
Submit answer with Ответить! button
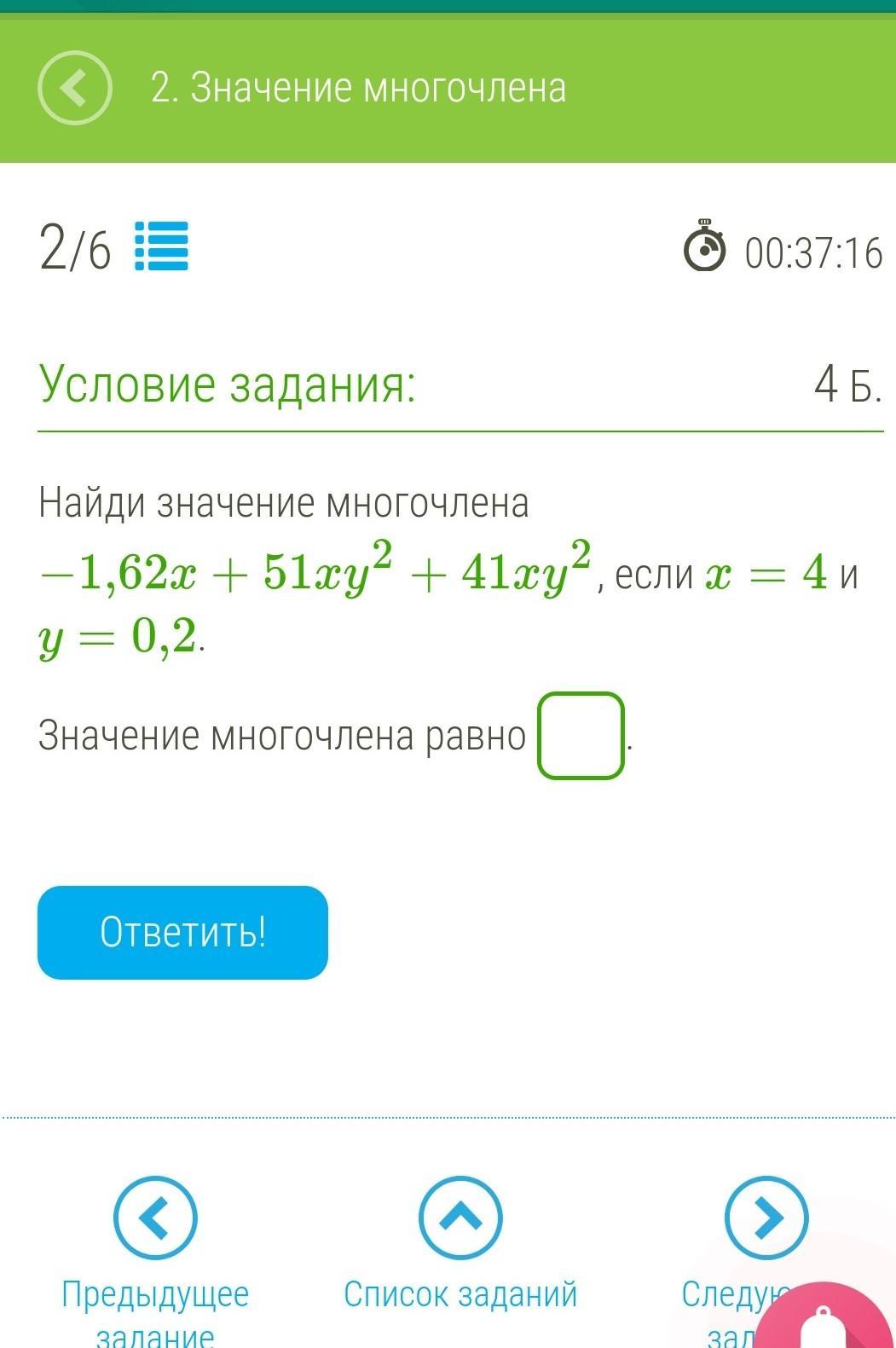(x=182, y=932)
